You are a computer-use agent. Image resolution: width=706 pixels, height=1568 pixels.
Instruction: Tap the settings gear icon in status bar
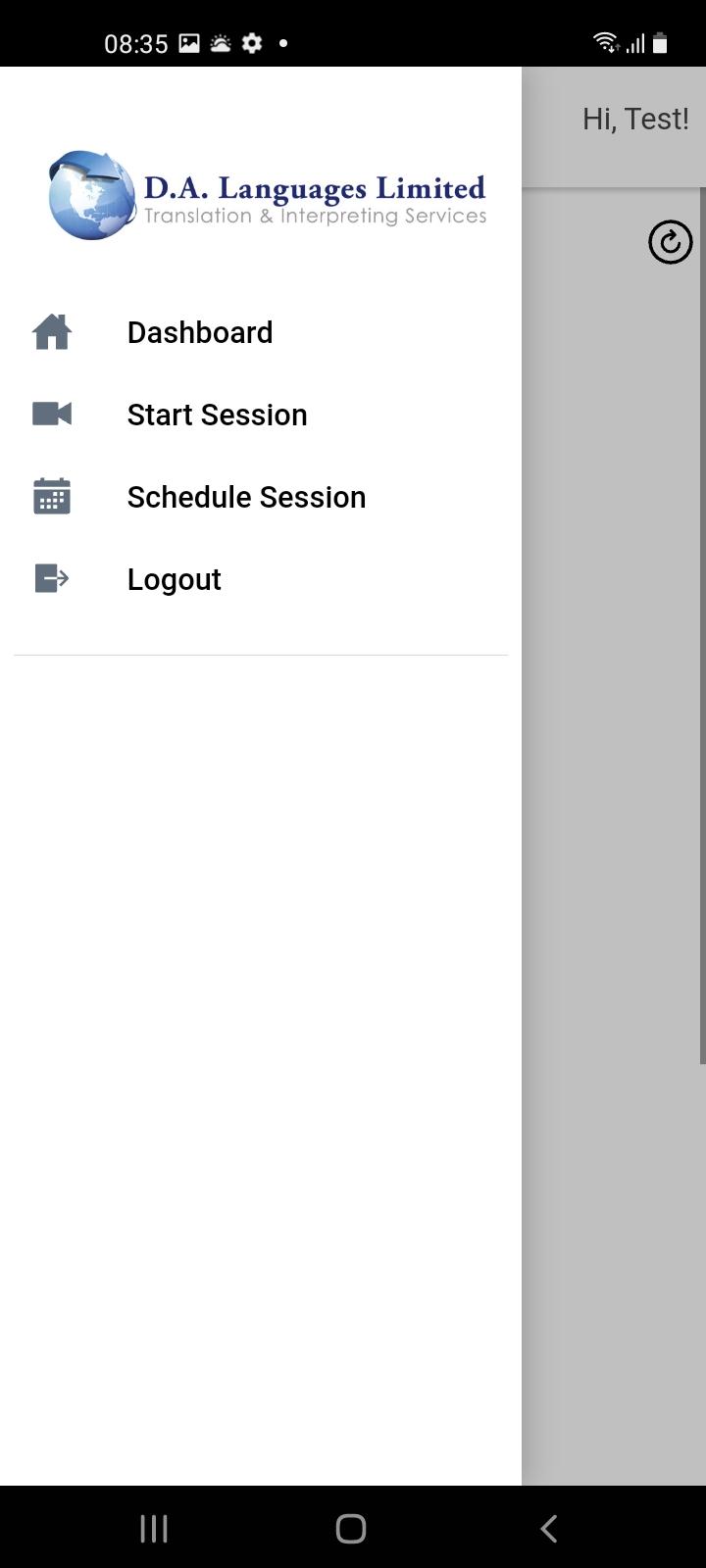coord(252,42)
